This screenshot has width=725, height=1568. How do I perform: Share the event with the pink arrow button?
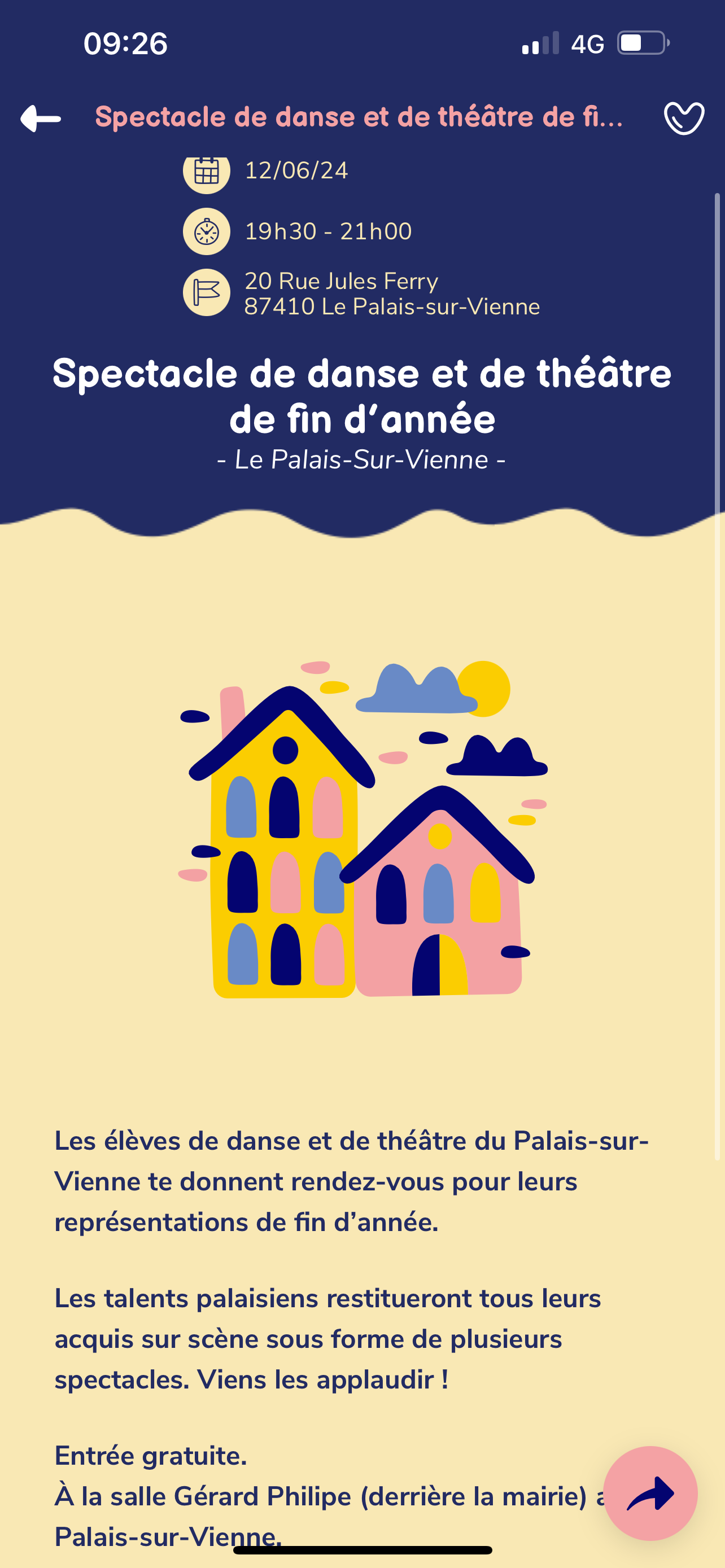650,1493
